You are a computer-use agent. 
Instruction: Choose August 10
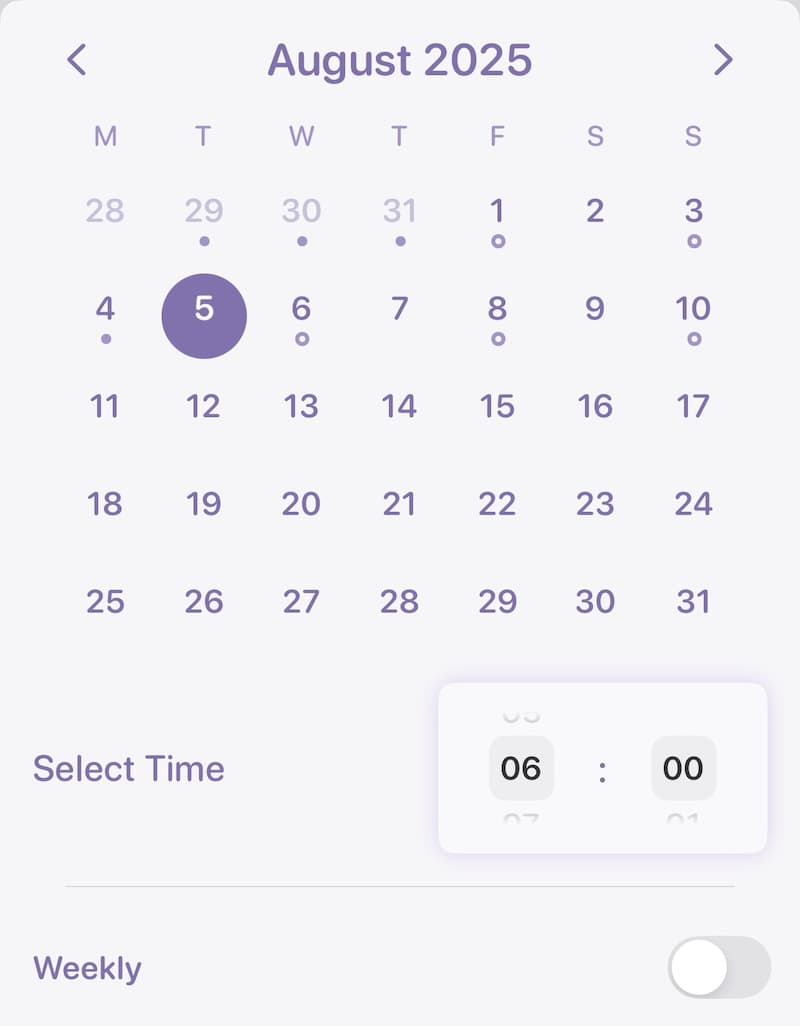pos(693,309)
